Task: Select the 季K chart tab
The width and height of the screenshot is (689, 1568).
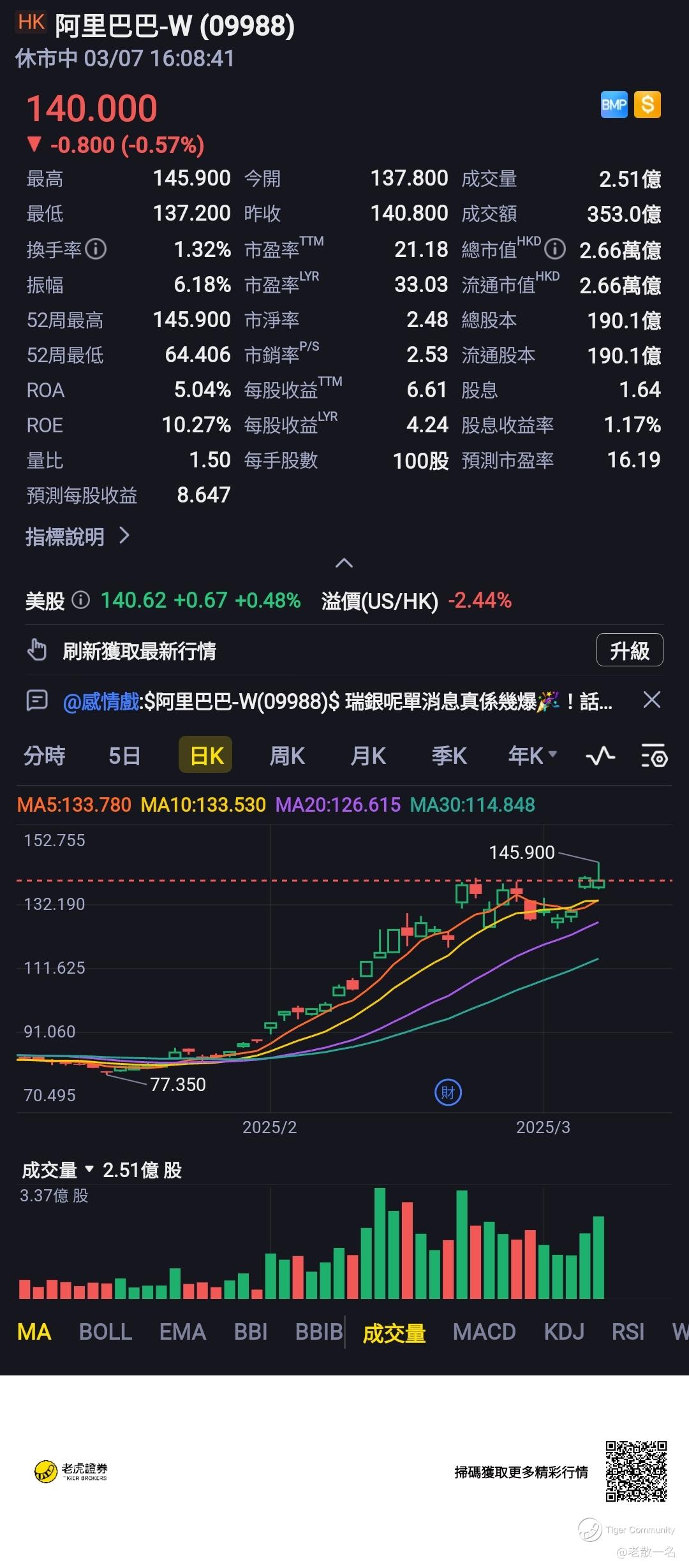Action: pos(449,756)
